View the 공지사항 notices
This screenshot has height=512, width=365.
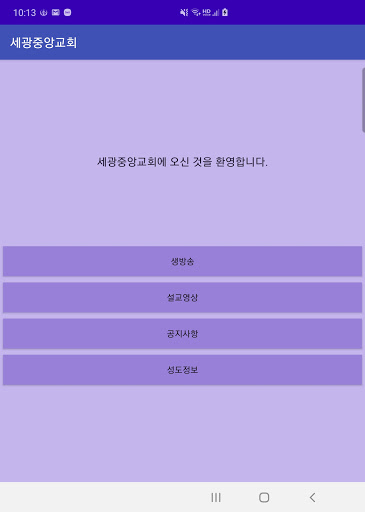point(182,334)
